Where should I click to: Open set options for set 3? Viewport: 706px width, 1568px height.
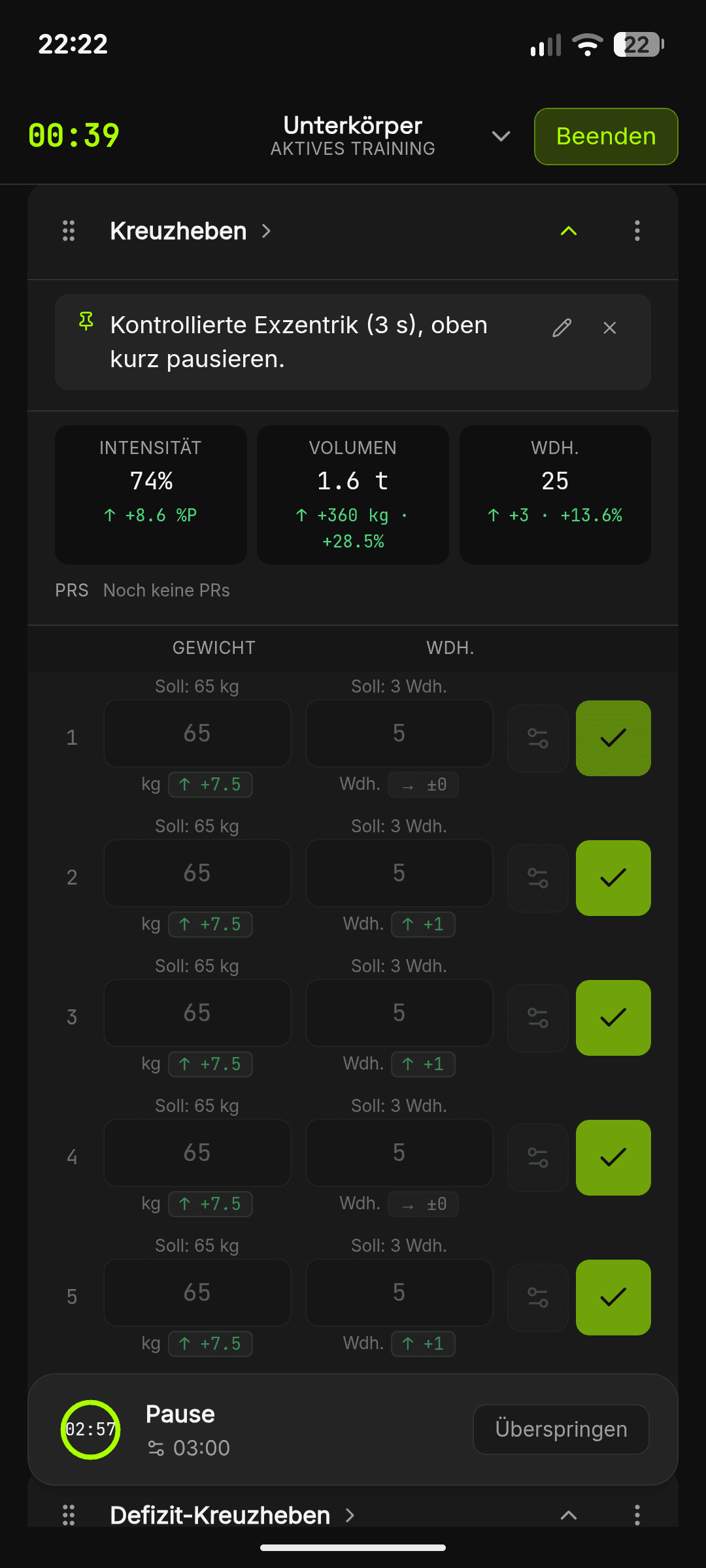pyautogui.click(x=538, y=1018)
